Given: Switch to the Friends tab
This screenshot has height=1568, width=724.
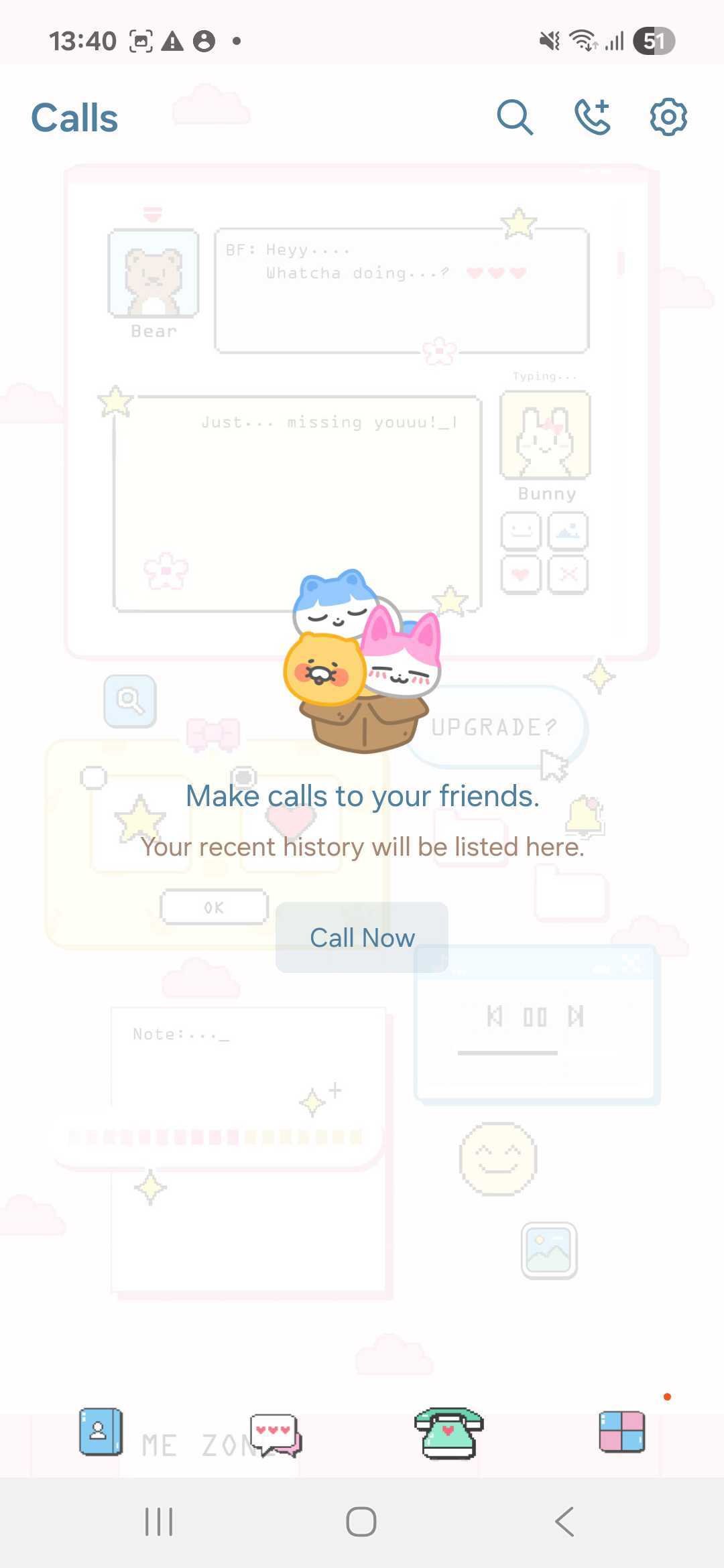Looking at the screenshot, I should click(x=101, y=1432).
